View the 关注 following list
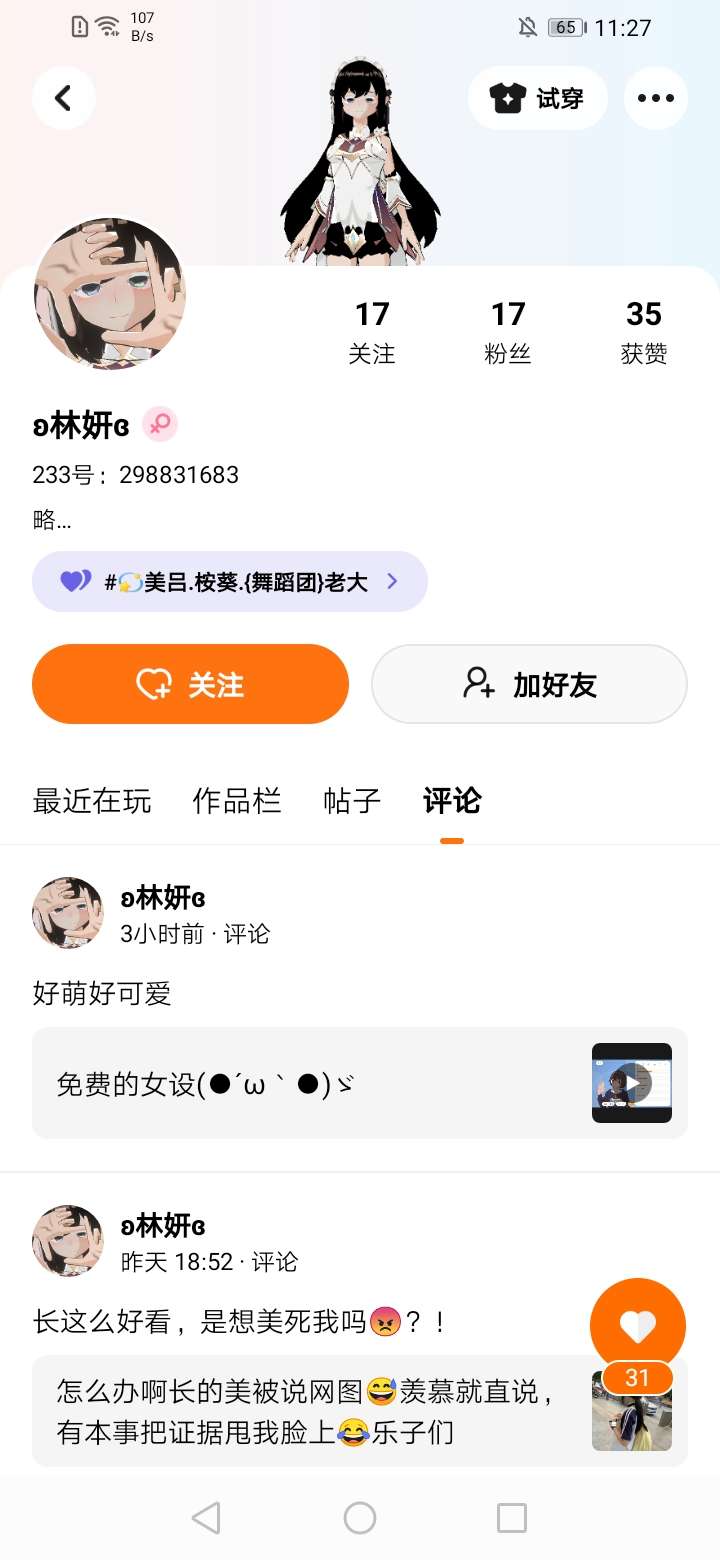This screenshot has width=720, height=1560. click(x=372, y=332)
